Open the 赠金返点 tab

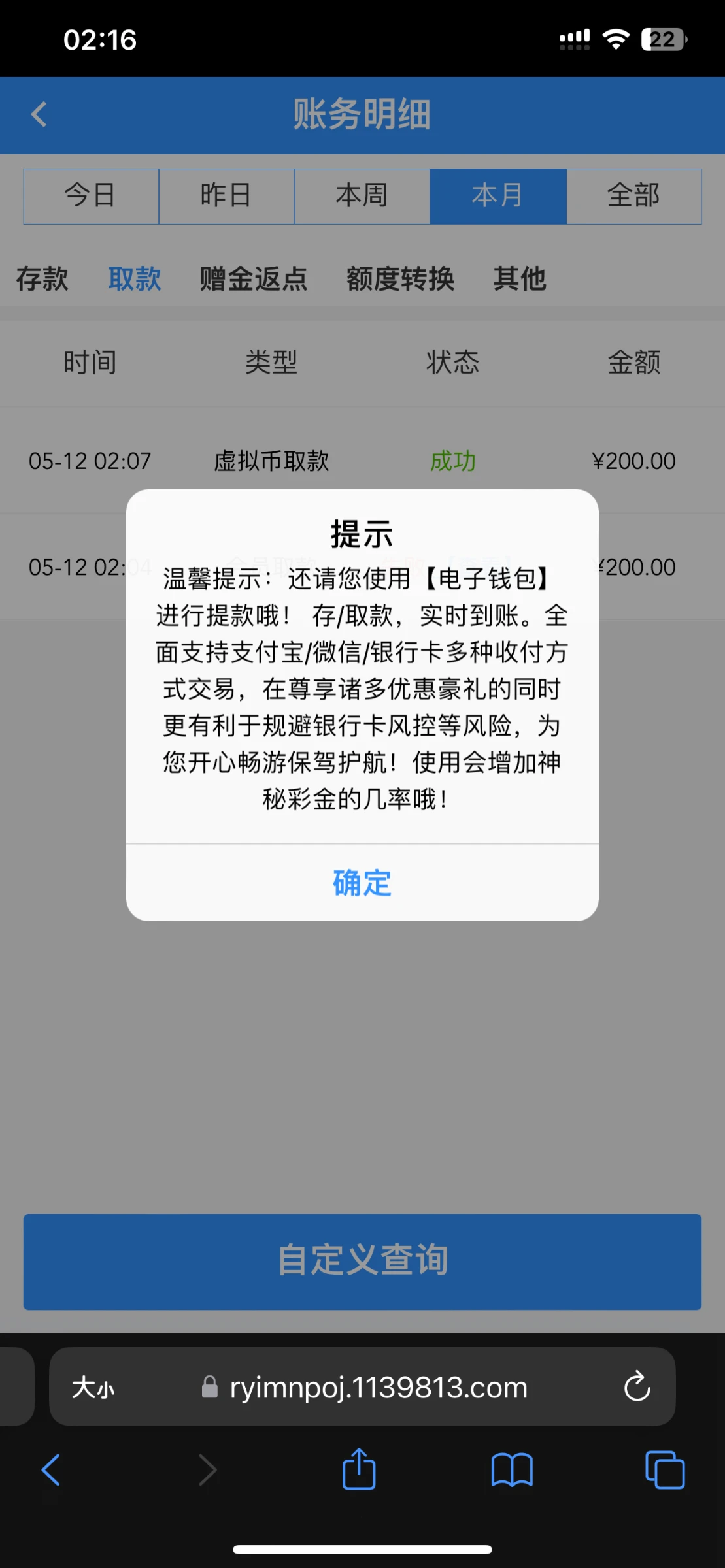254,279
